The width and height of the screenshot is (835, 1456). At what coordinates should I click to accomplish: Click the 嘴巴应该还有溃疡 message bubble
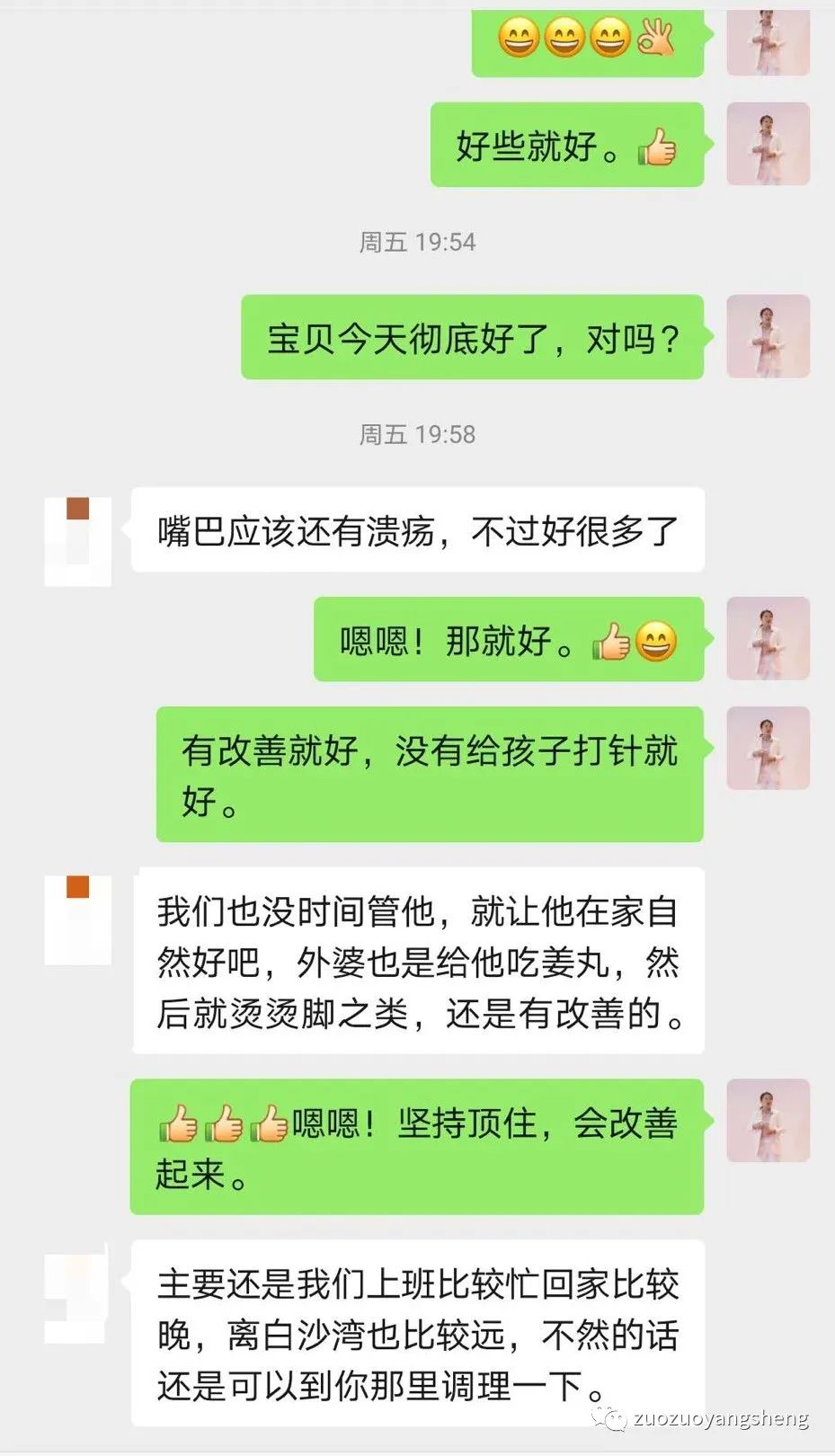pos(418,530)
